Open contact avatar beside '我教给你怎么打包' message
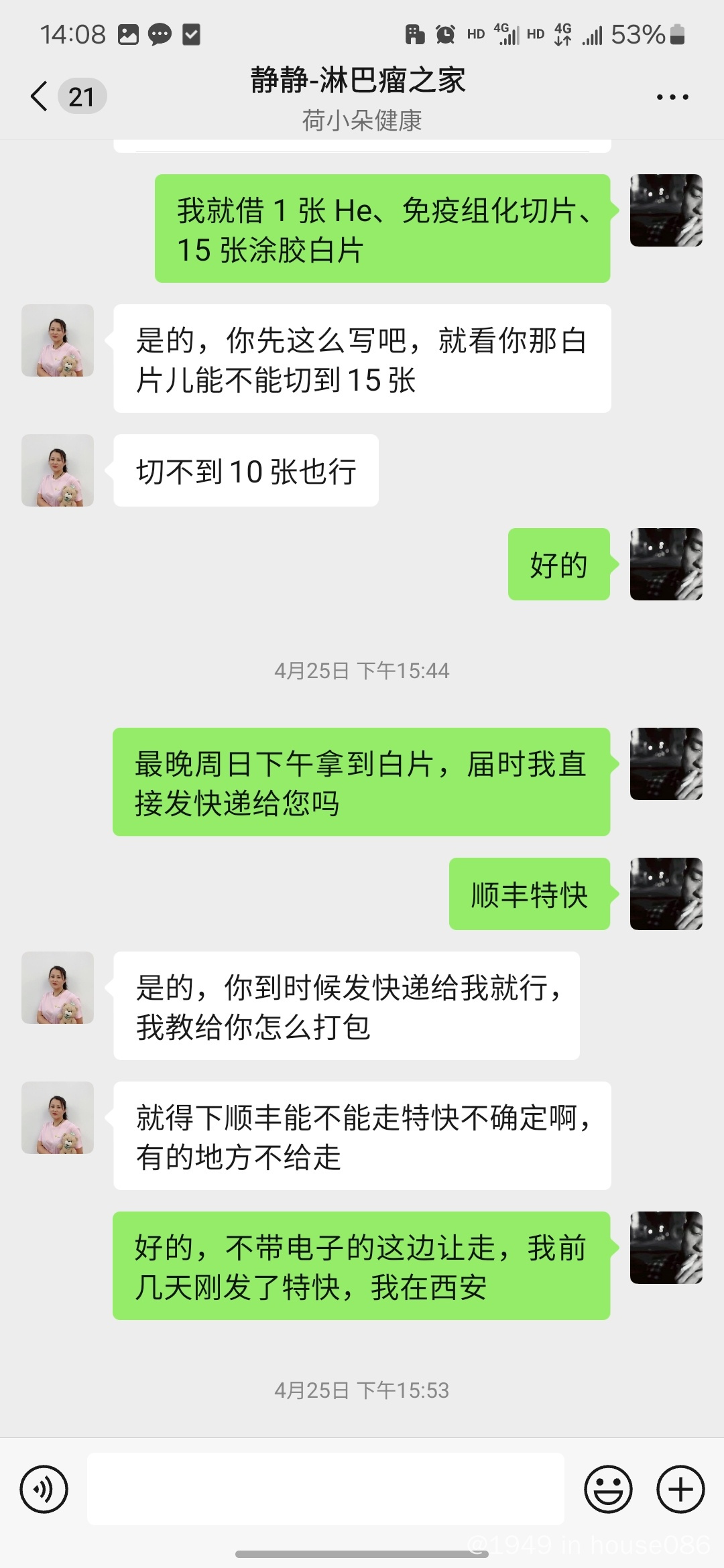The width and height of the screenshot is (724, 1568). [x=58, y=988]
